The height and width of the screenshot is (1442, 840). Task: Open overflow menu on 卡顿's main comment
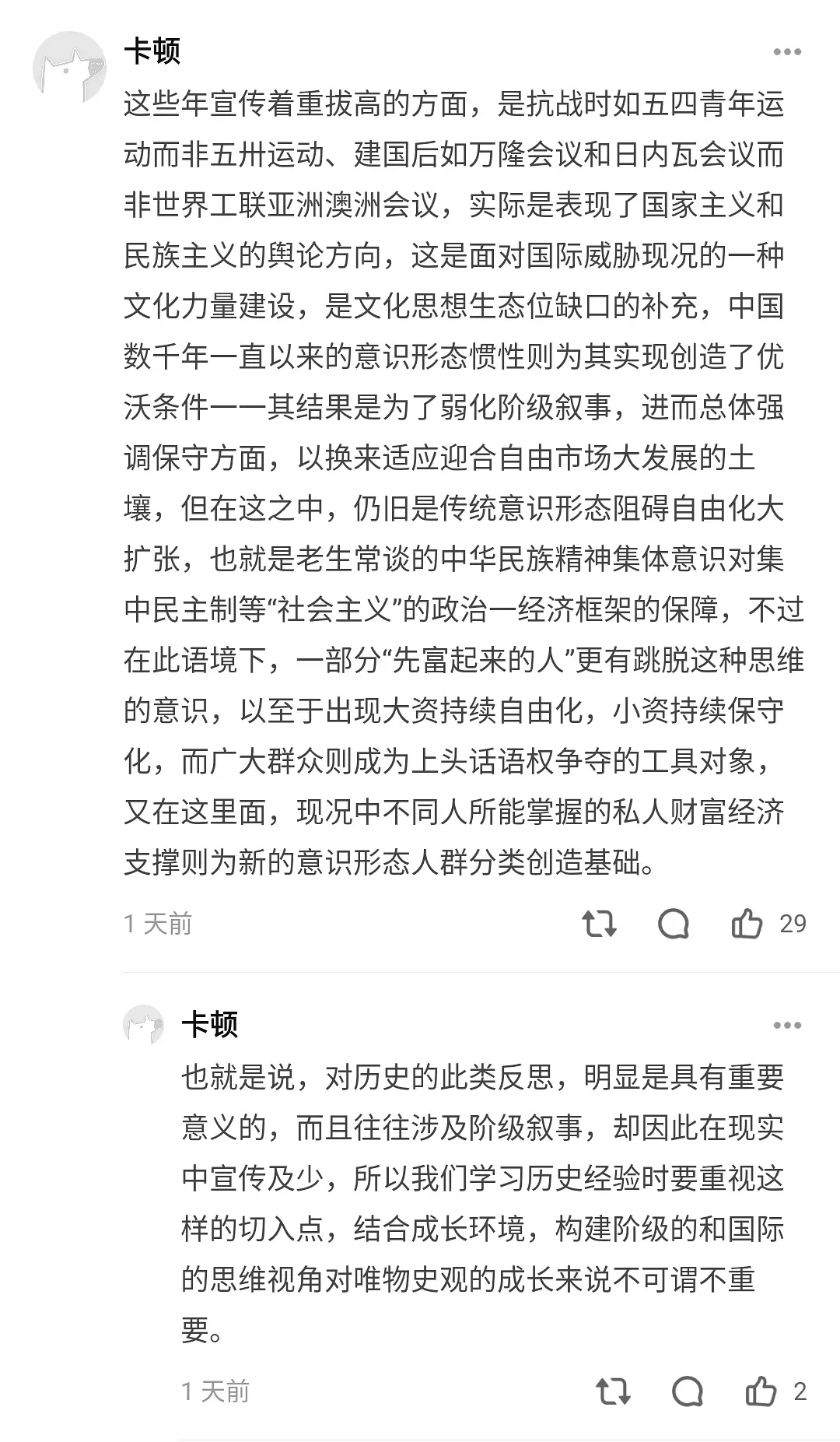(787, 52)
